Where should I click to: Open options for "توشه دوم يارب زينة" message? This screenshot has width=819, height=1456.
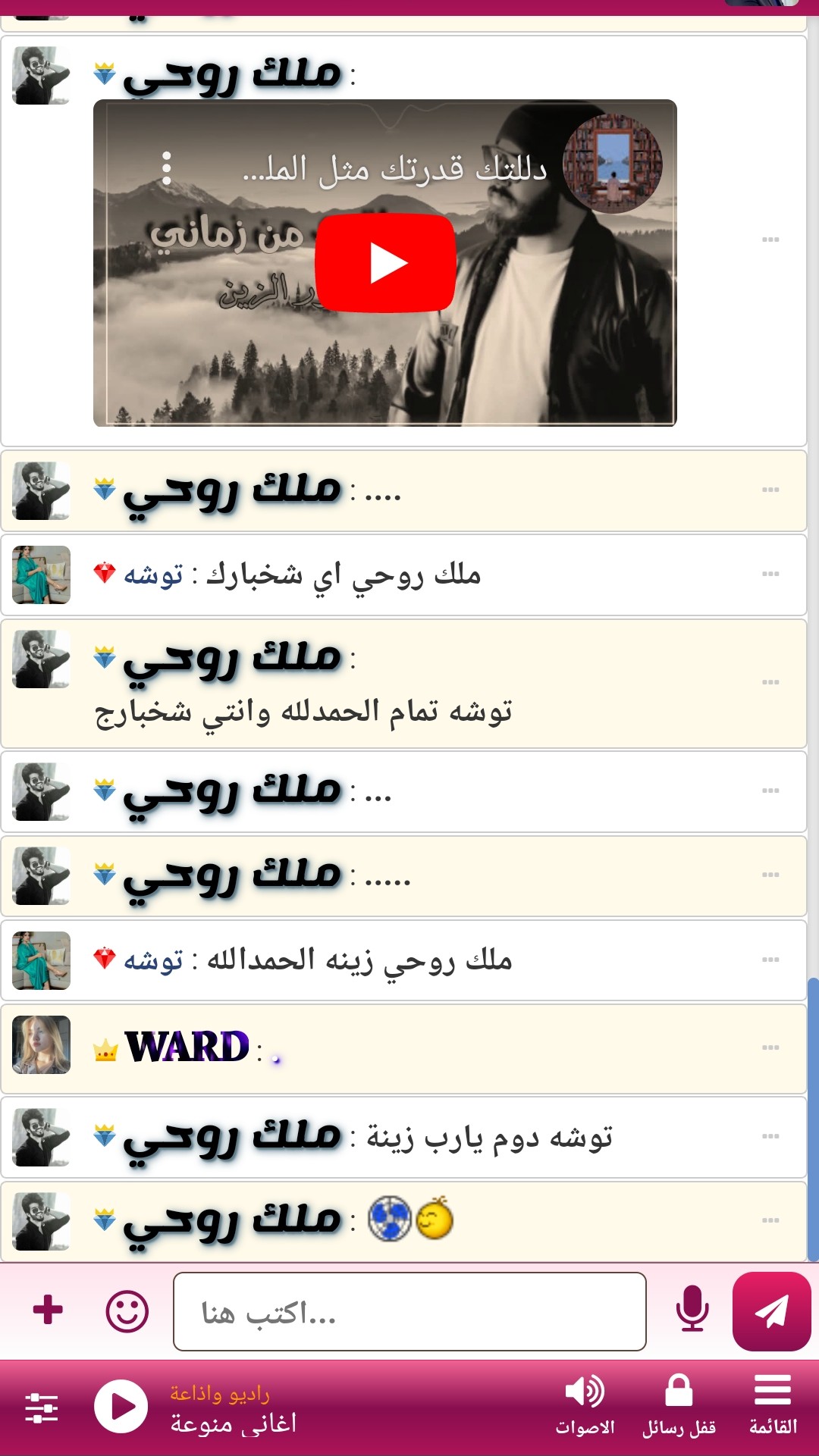pos(770,1136)
